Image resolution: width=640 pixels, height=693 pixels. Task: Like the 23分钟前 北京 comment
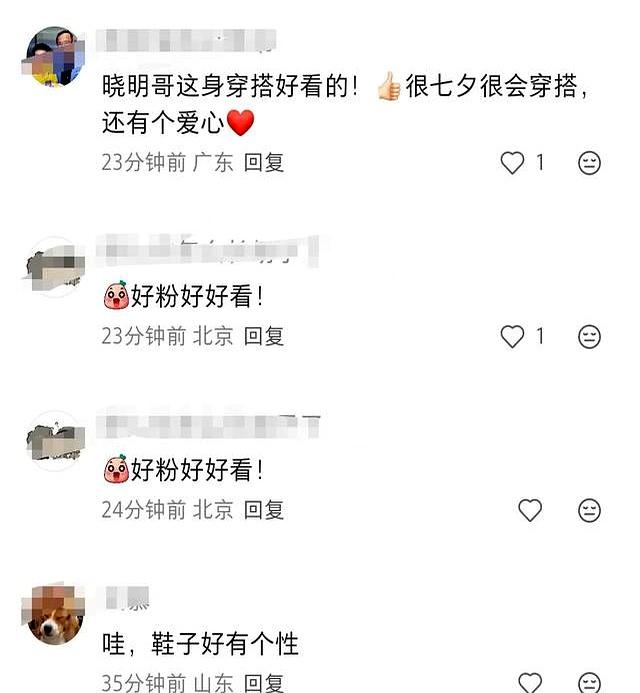512,337
